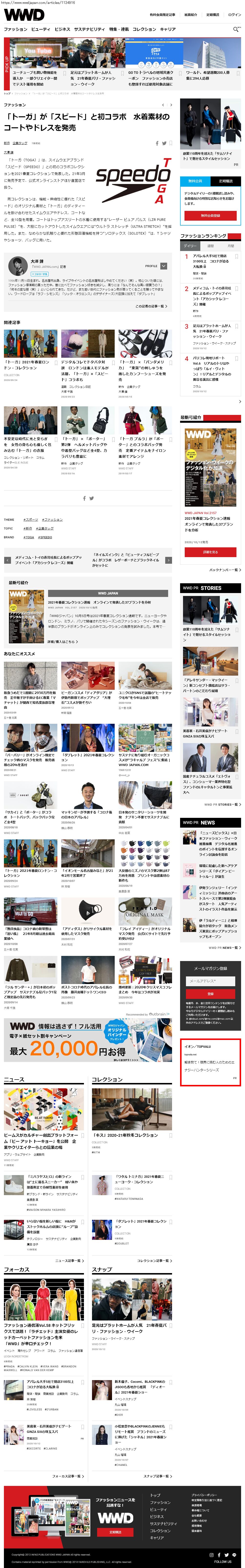Tap the #スポーツ theme tag

31,519
